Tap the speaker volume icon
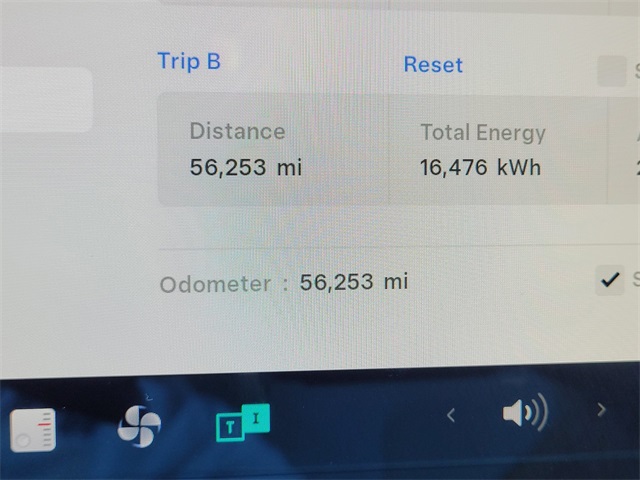 525,412
